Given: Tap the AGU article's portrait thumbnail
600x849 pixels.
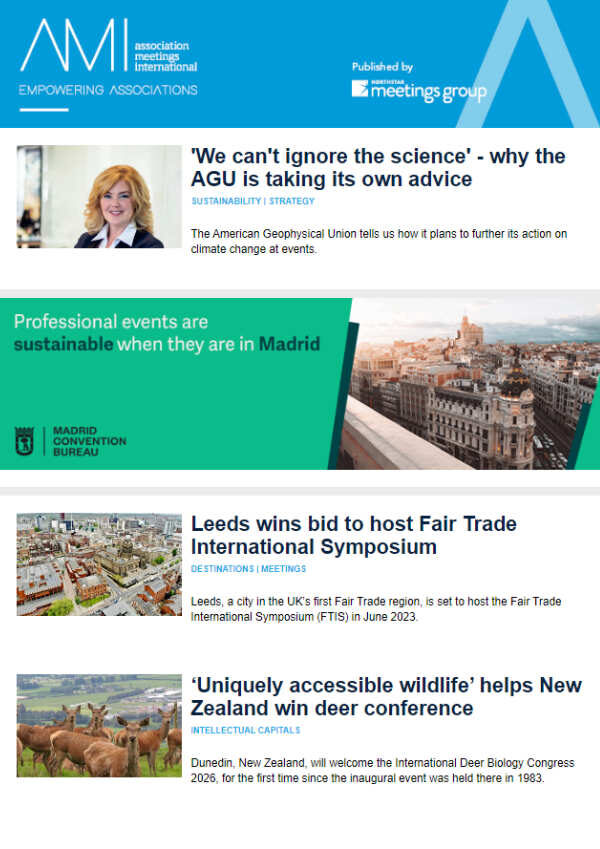Looking at the screenshot, I should point(99,197).
